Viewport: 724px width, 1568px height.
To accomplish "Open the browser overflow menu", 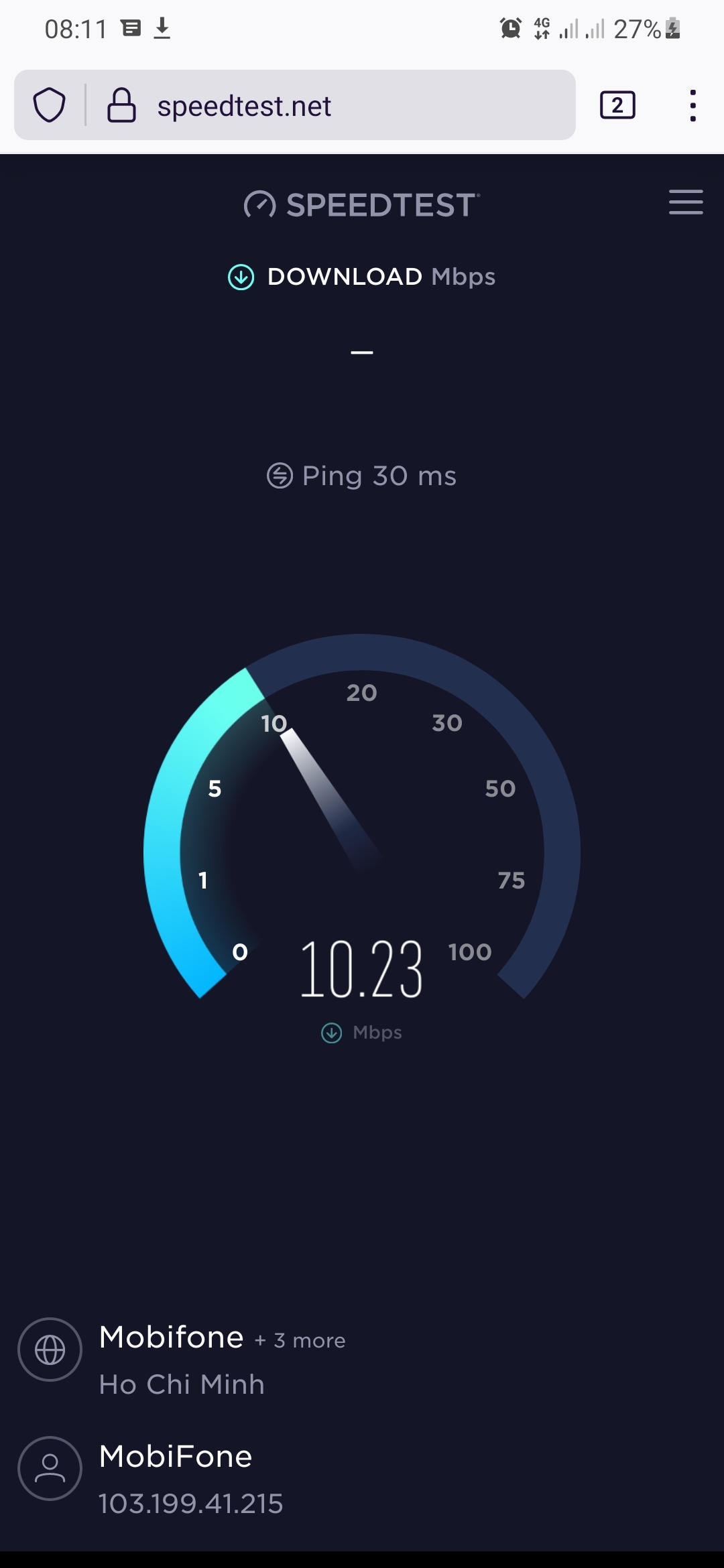I will [x=692, y=105].
